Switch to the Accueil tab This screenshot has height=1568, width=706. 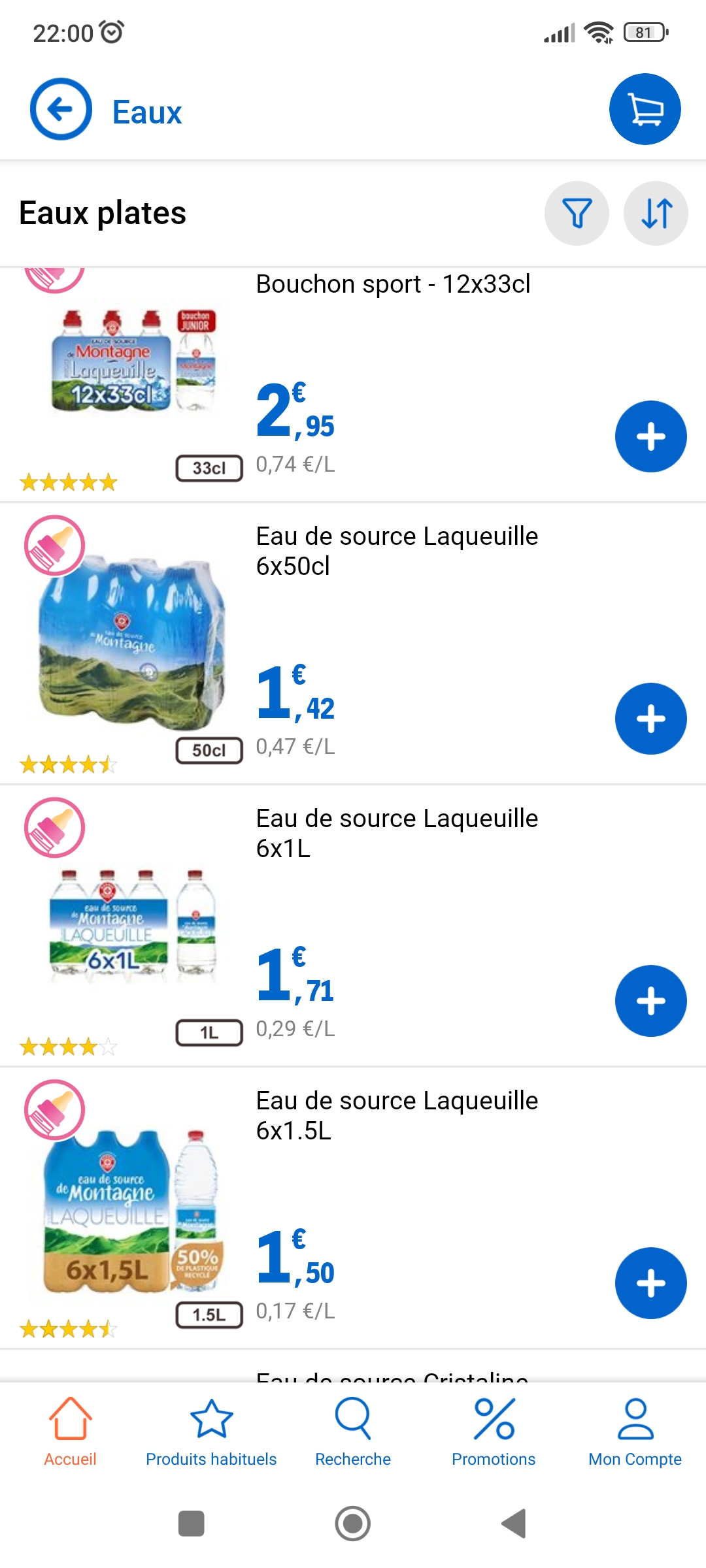coord(70,1432)
